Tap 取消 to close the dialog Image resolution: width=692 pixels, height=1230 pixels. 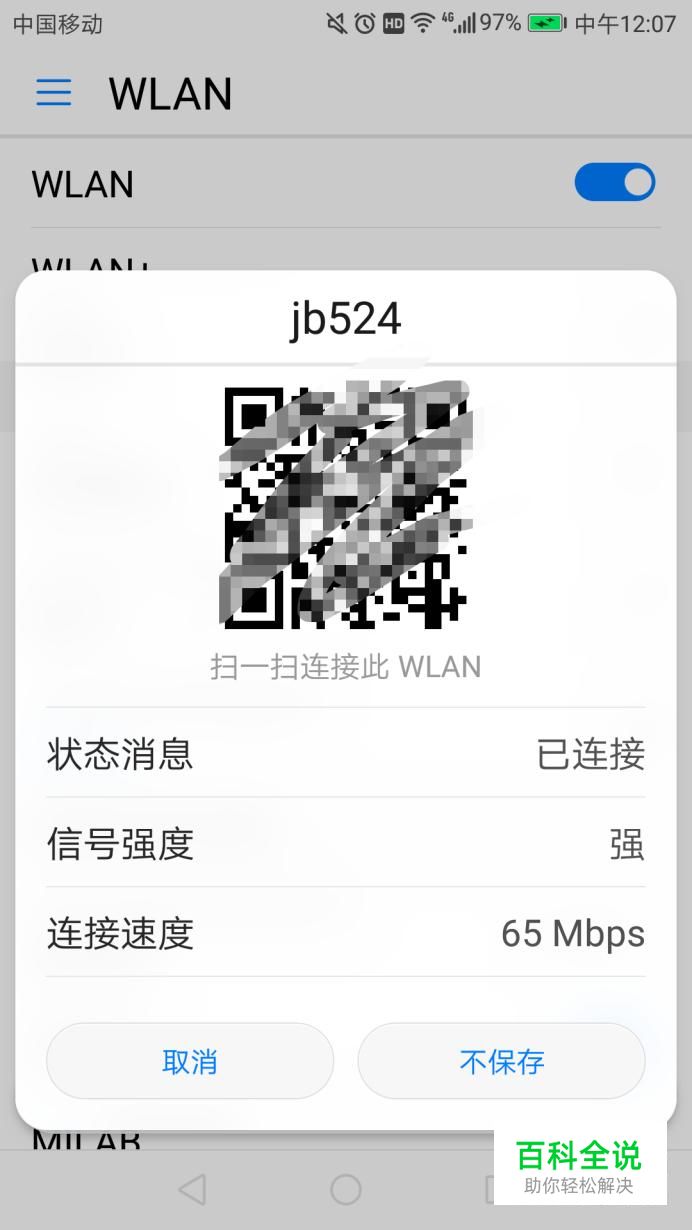click(190, 1061)
